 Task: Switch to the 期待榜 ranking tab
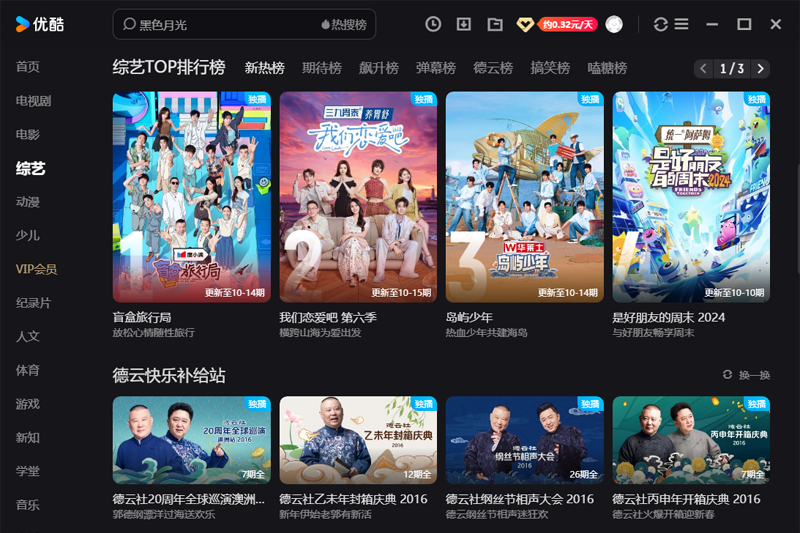322,68
